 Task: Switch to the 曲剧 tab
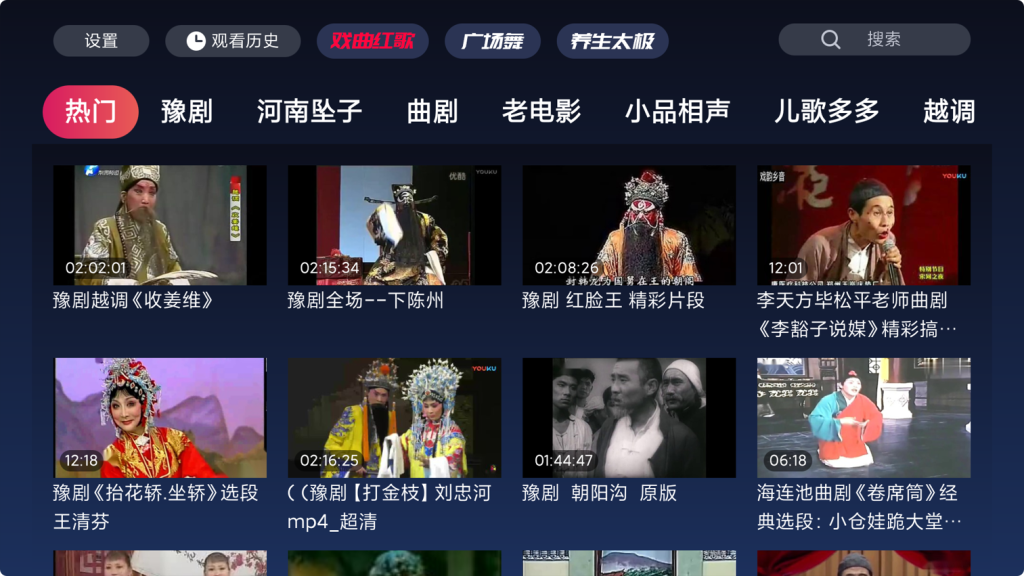tap(432, 111)
